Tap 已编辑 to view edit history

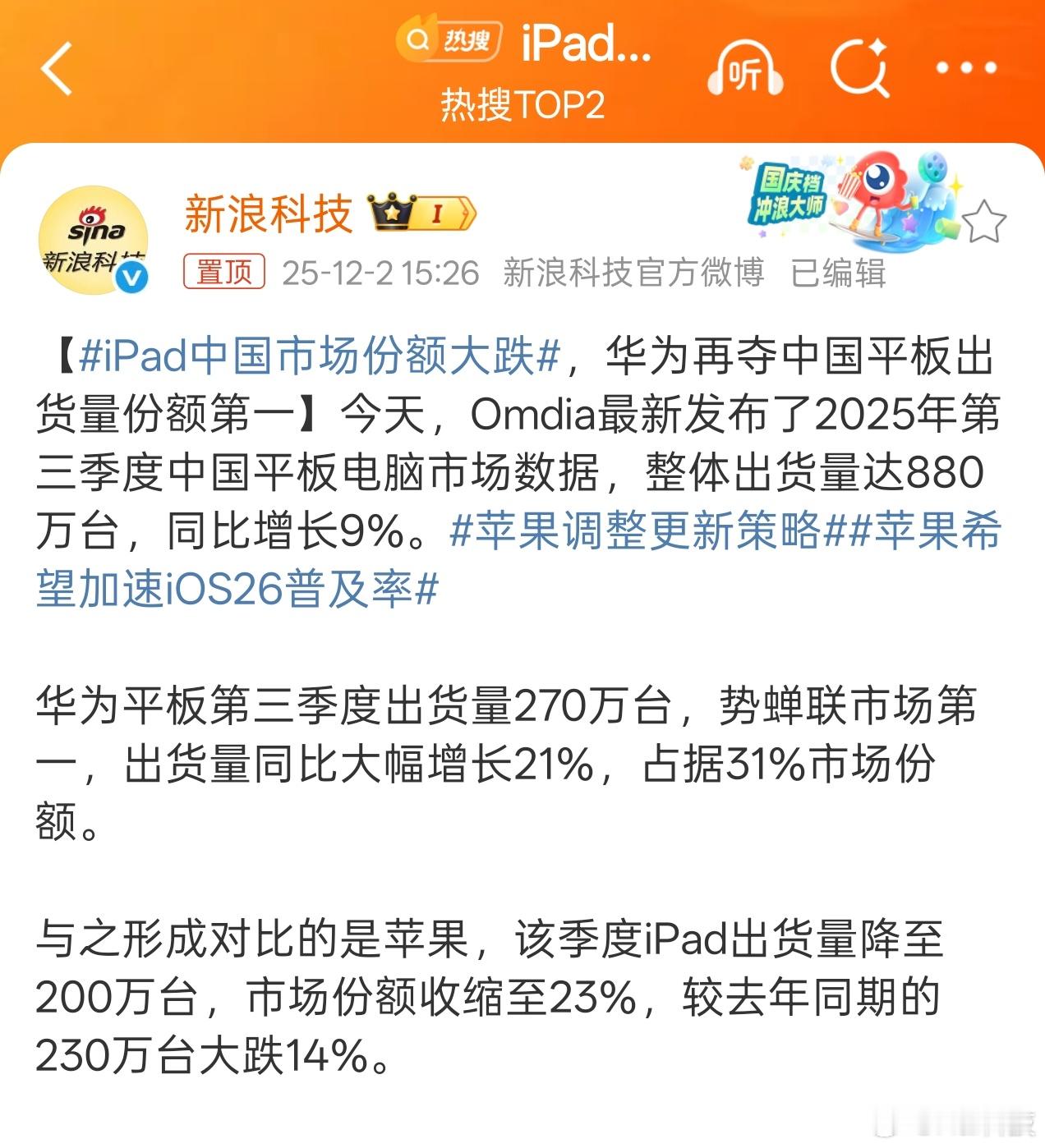coord(840,274)
